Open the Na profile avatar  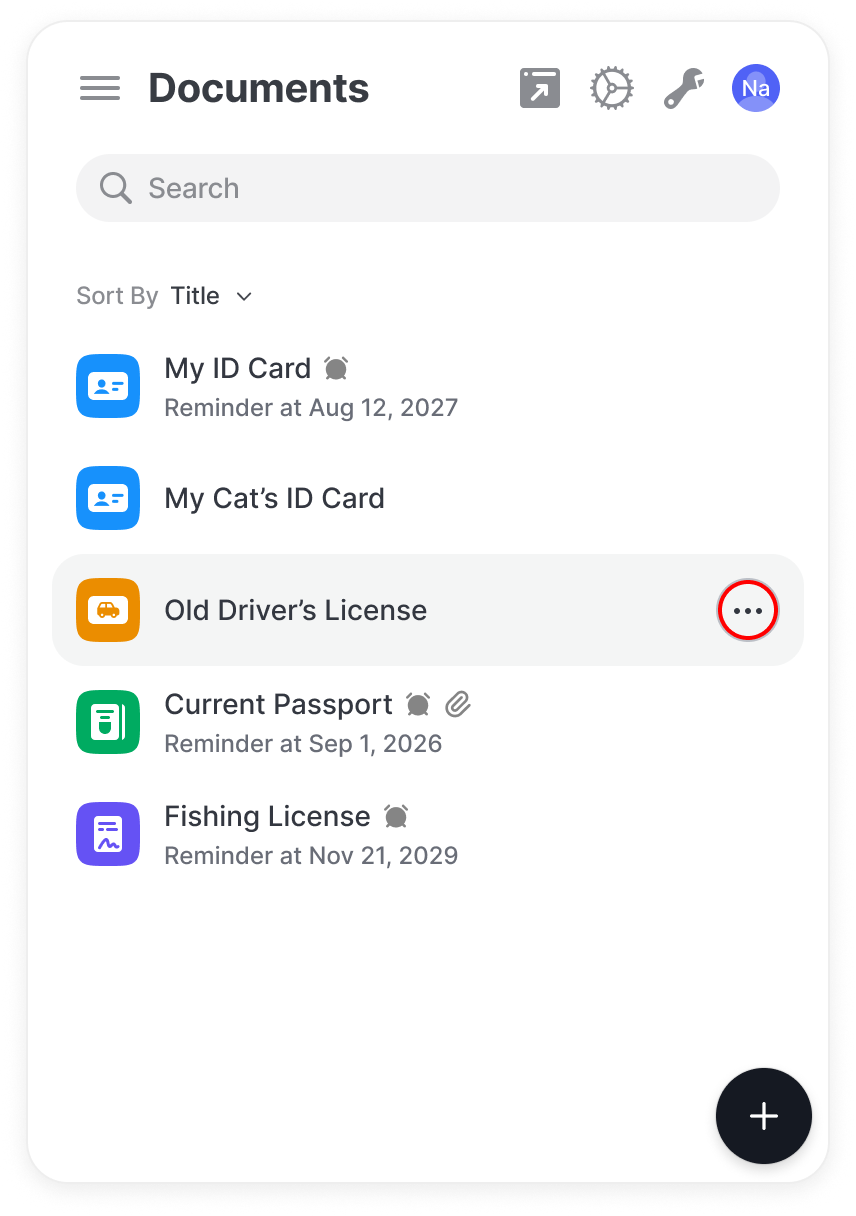tap(756, 88)
